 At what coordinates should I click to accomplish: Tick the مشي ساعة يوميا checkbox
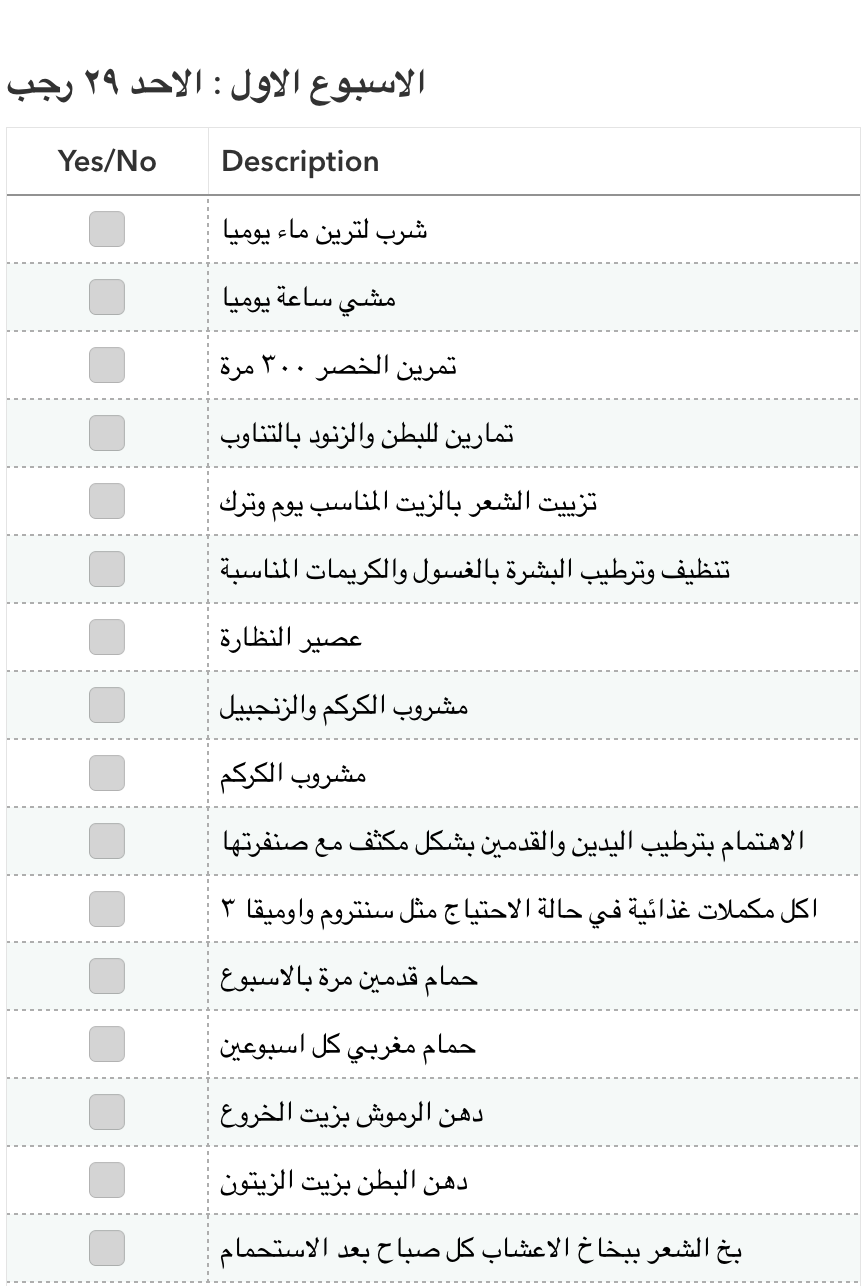tap(107, 297)
